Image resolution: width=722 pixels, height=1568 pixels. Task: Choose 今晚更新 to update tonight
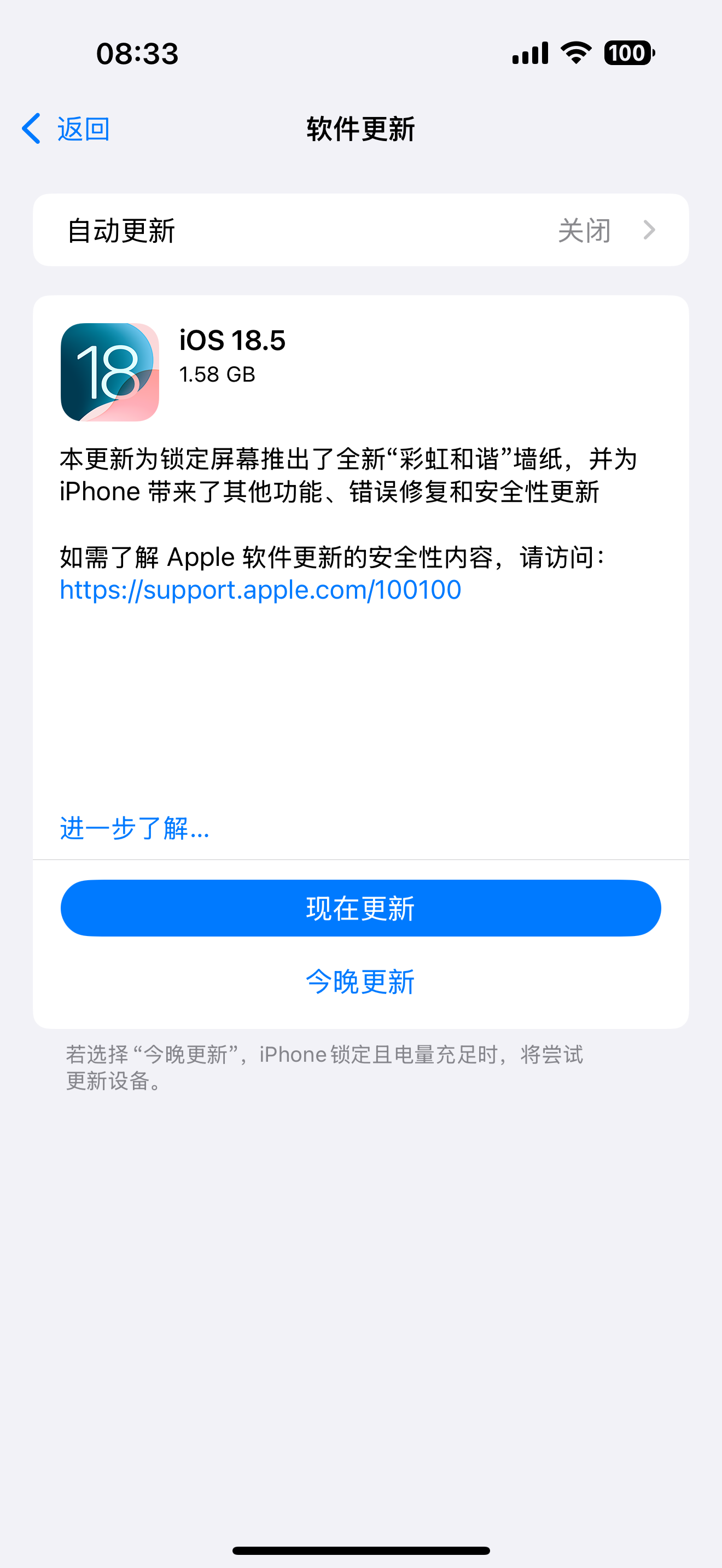pyautogui.click(x=360, y=981)
